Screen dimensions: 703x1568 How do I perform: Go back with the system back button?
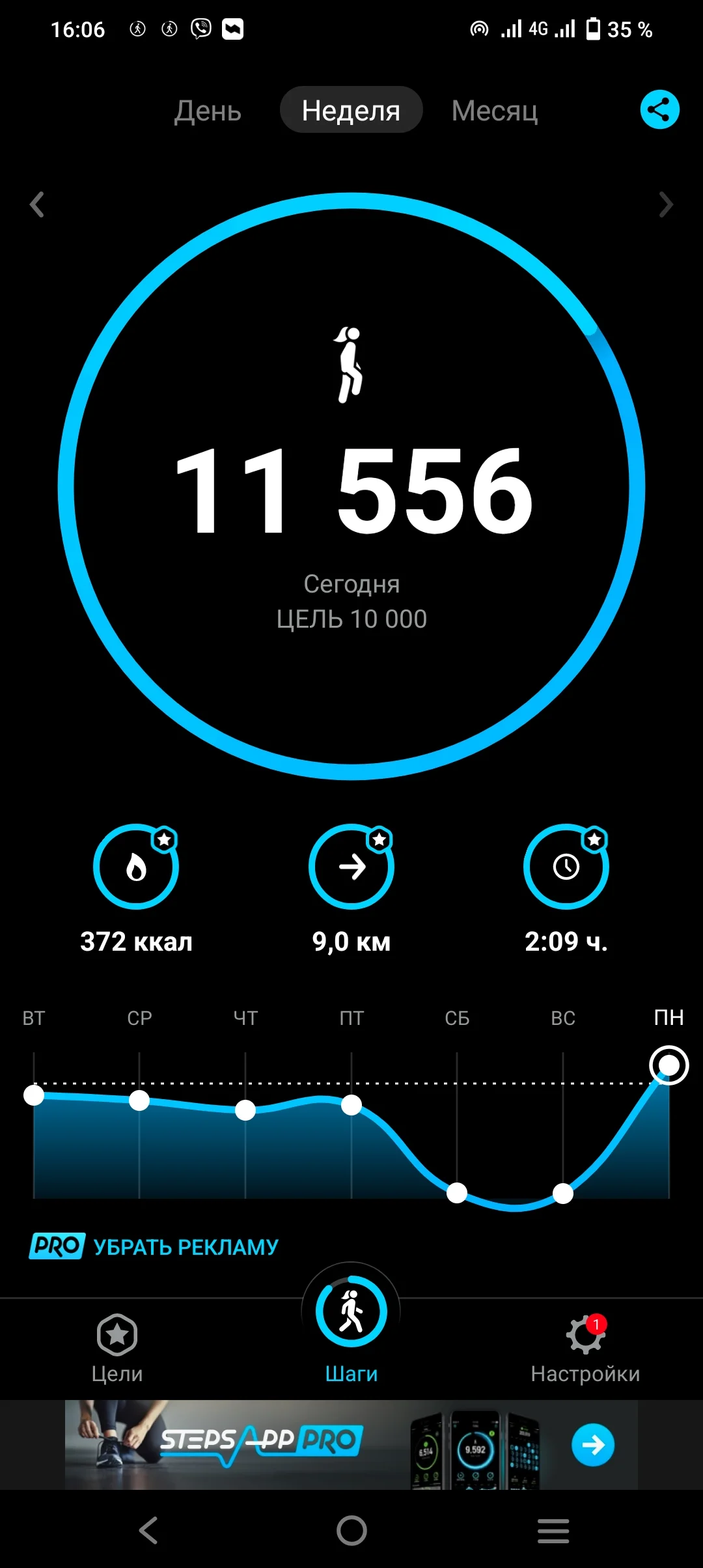148,1530
